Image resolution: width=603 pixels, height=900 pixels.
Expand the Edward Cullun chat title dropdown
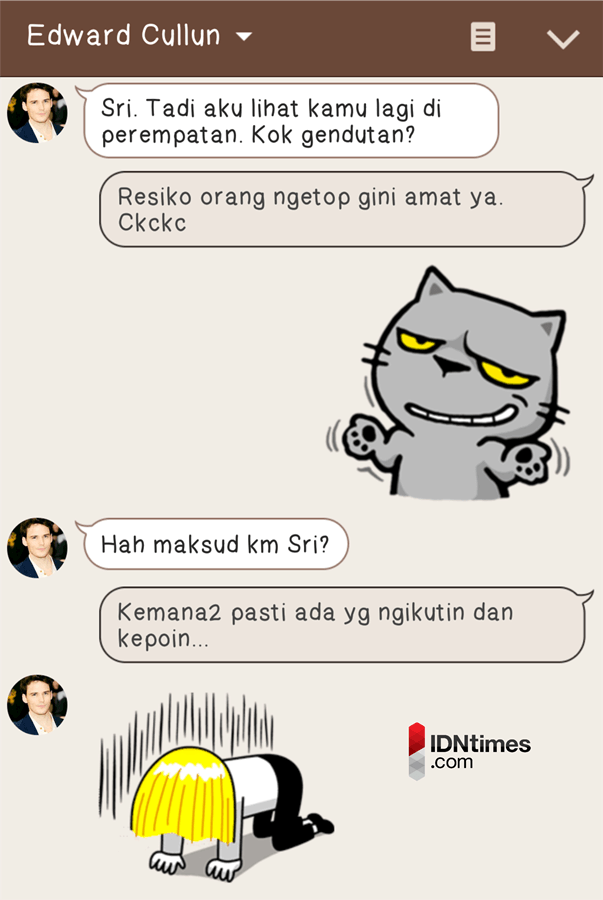point(243,38)
